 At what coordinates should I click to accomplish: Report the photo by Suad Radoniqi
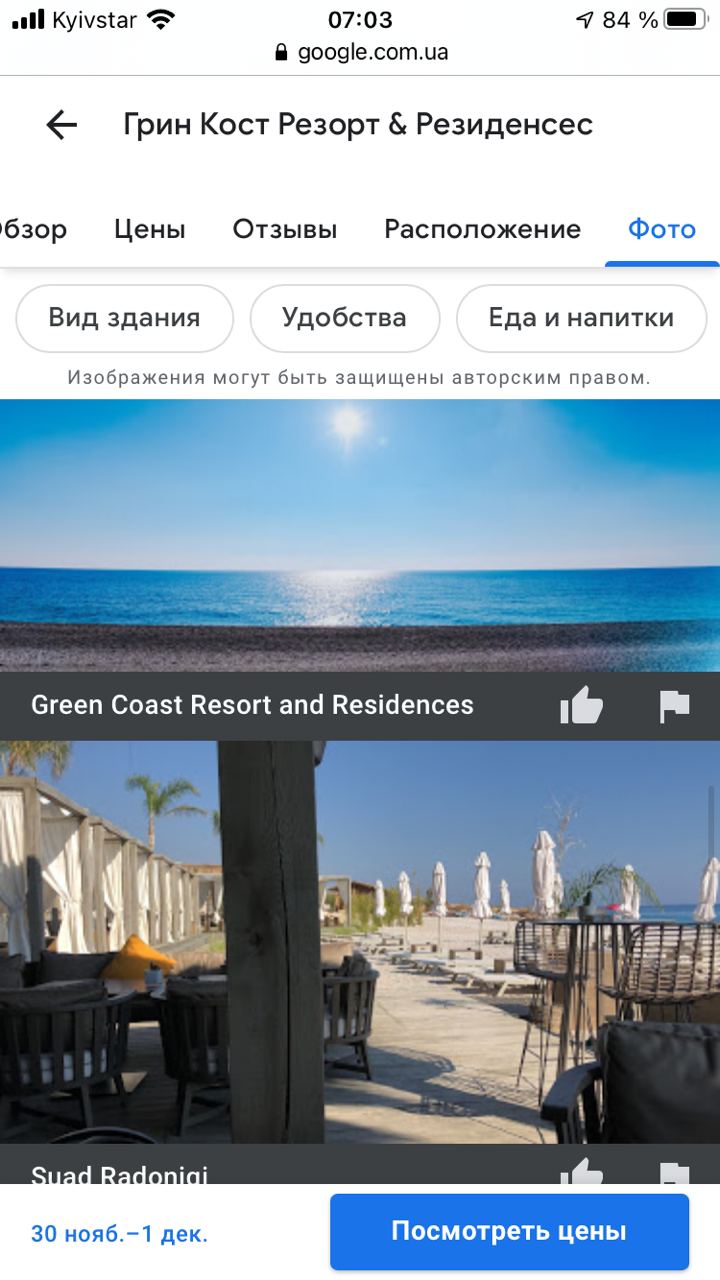pyautogui.click(x=675, y=1172)
